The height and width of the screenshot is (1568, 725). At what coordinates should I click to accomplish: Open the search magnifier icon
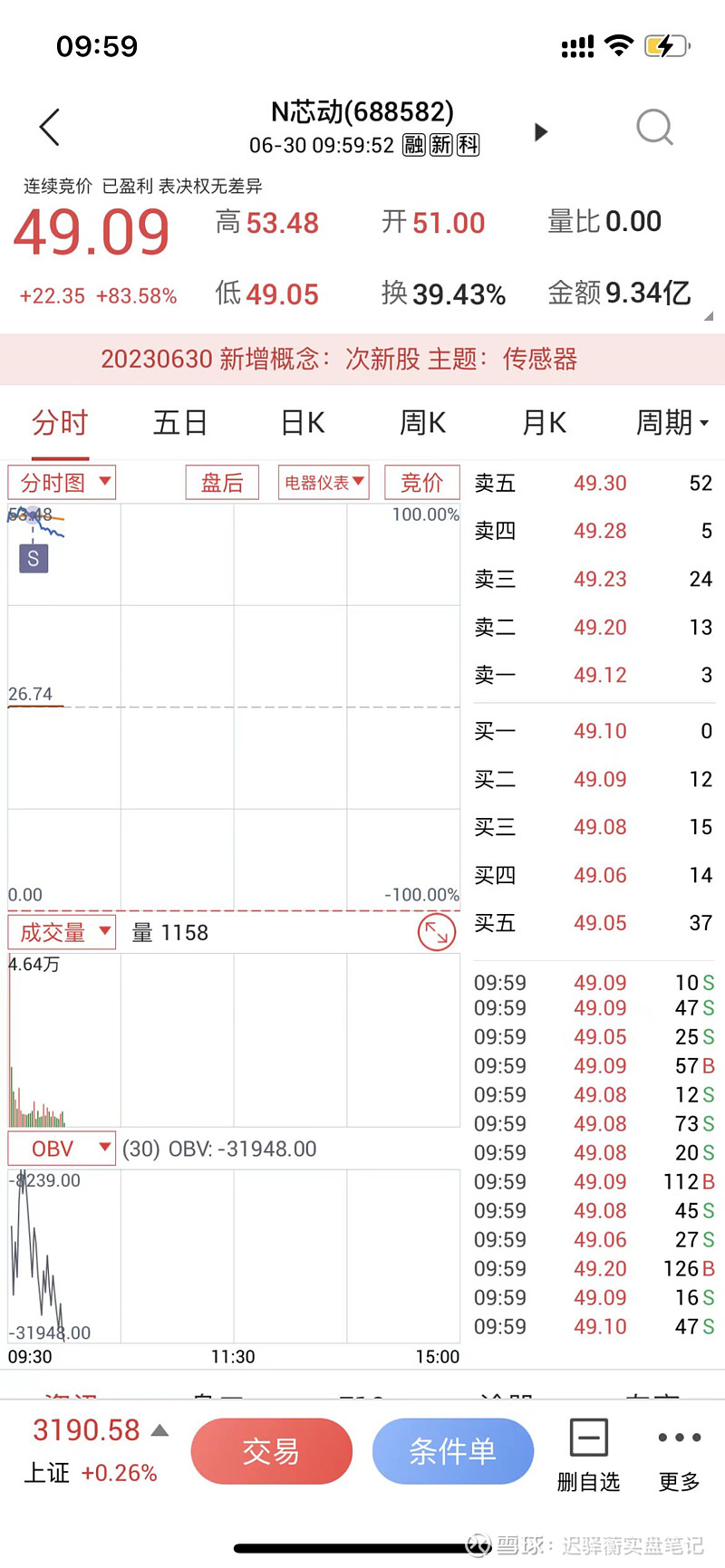click(x=654, y=128)
